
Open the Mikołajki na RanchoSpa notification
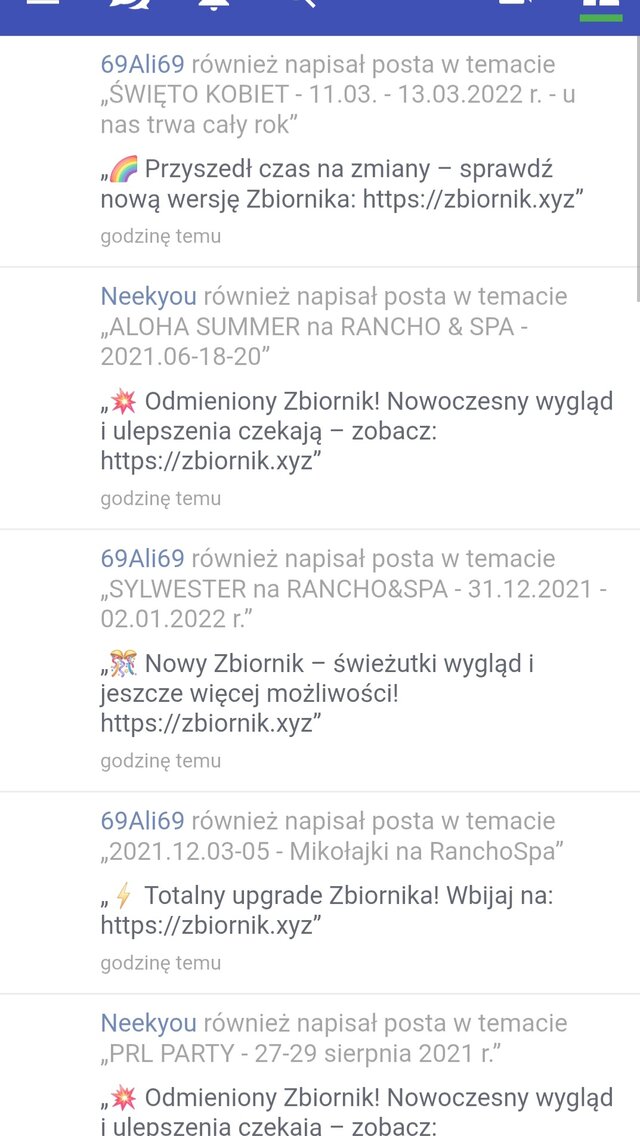(x=320, y=893)
